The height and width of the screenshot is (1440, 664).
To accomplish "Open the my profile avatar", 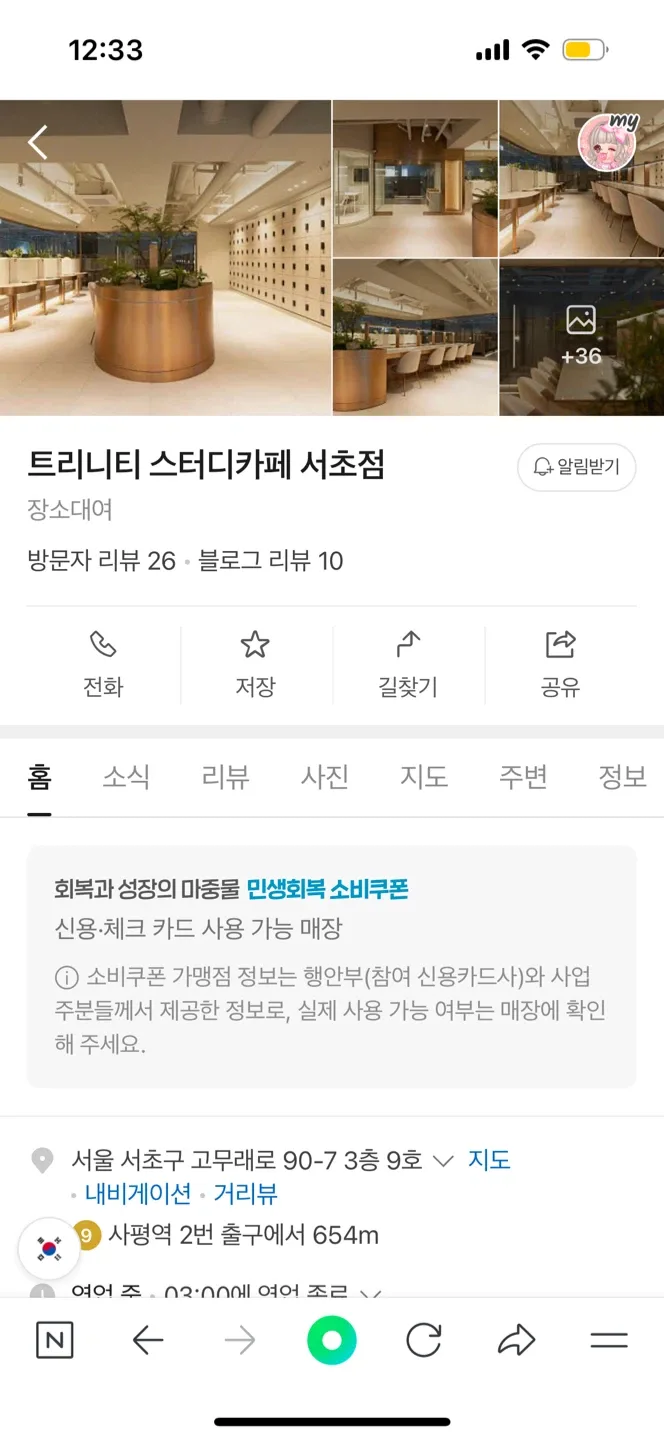I will tap(607, 142).
